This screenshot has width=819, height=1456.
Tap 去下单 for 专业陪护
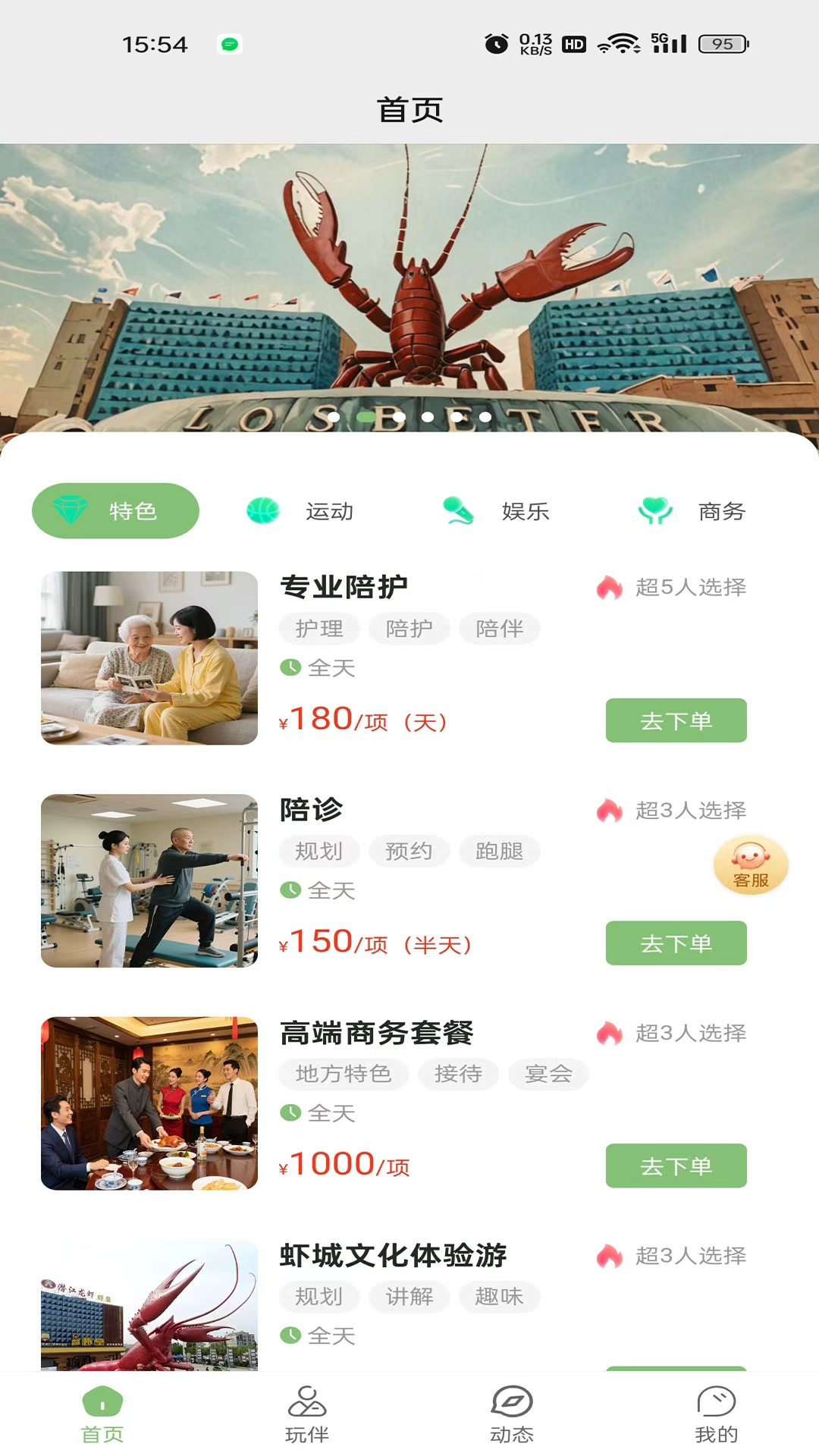675,720
